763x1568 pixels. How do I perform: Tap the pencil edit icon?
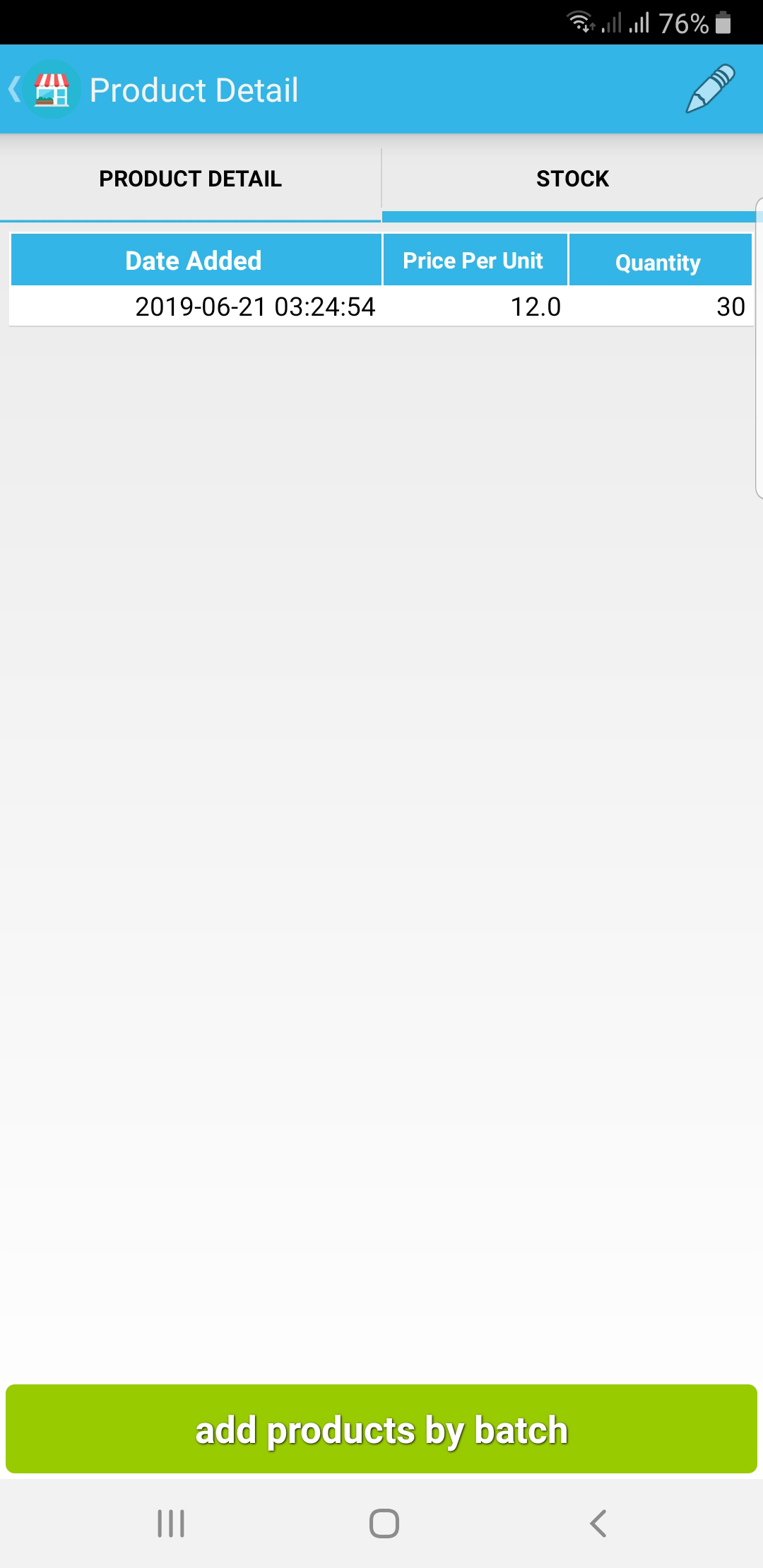pyautogui.click(x=710, y=89)
